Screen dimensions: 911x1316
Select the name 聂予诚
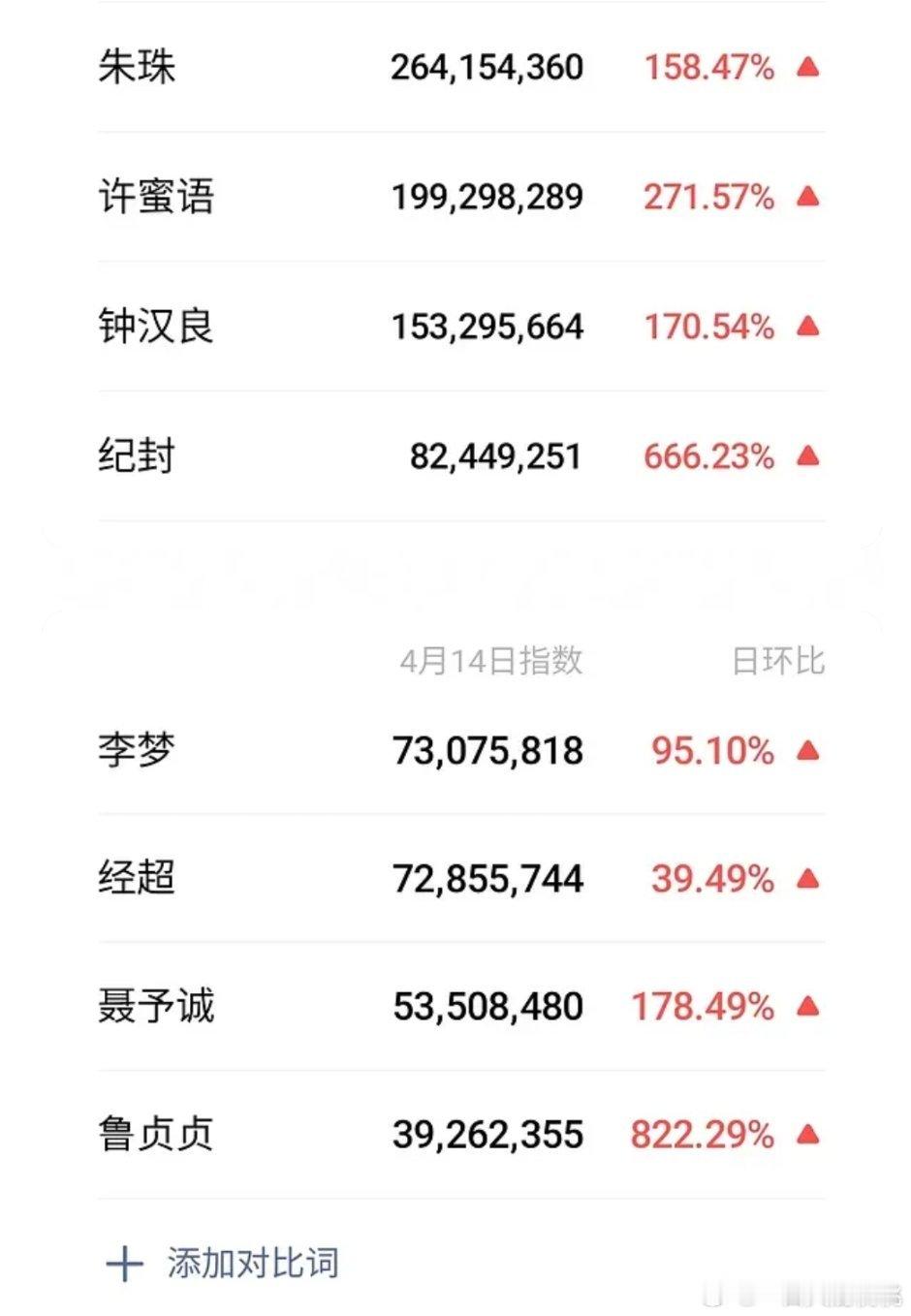[155, 1007]
